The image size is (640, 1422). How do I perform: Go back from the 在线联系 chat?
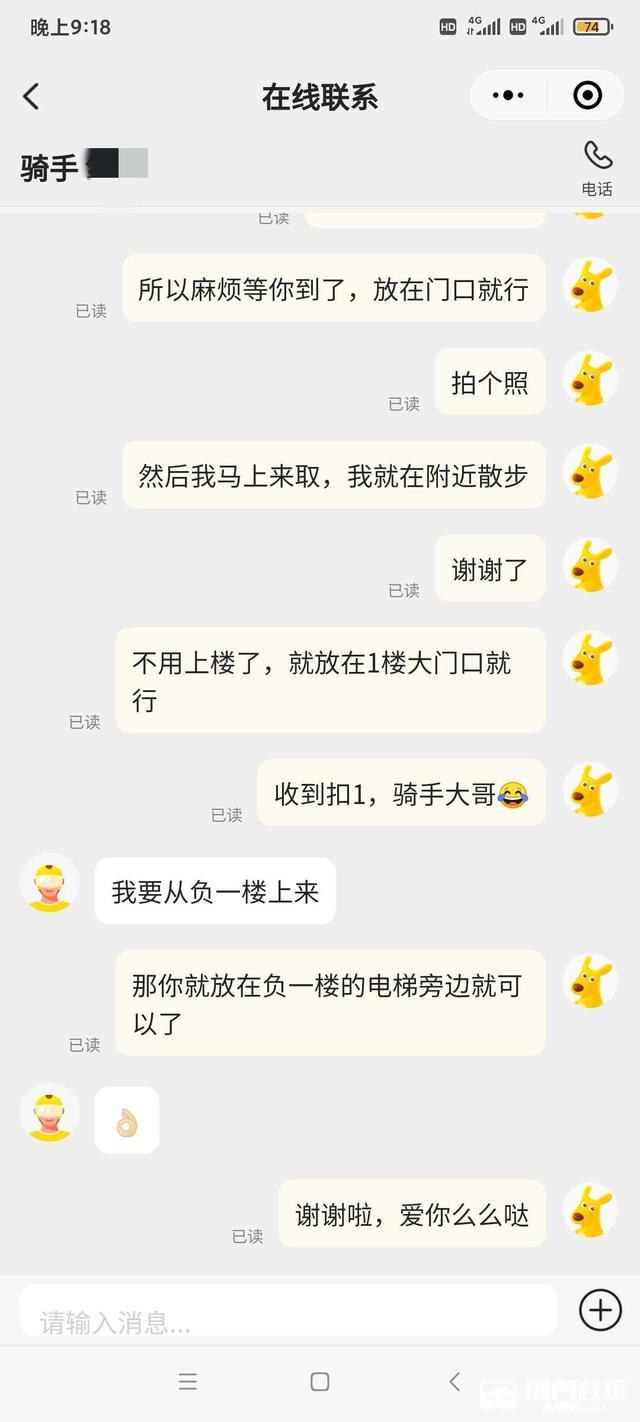[x=31, y=96]
